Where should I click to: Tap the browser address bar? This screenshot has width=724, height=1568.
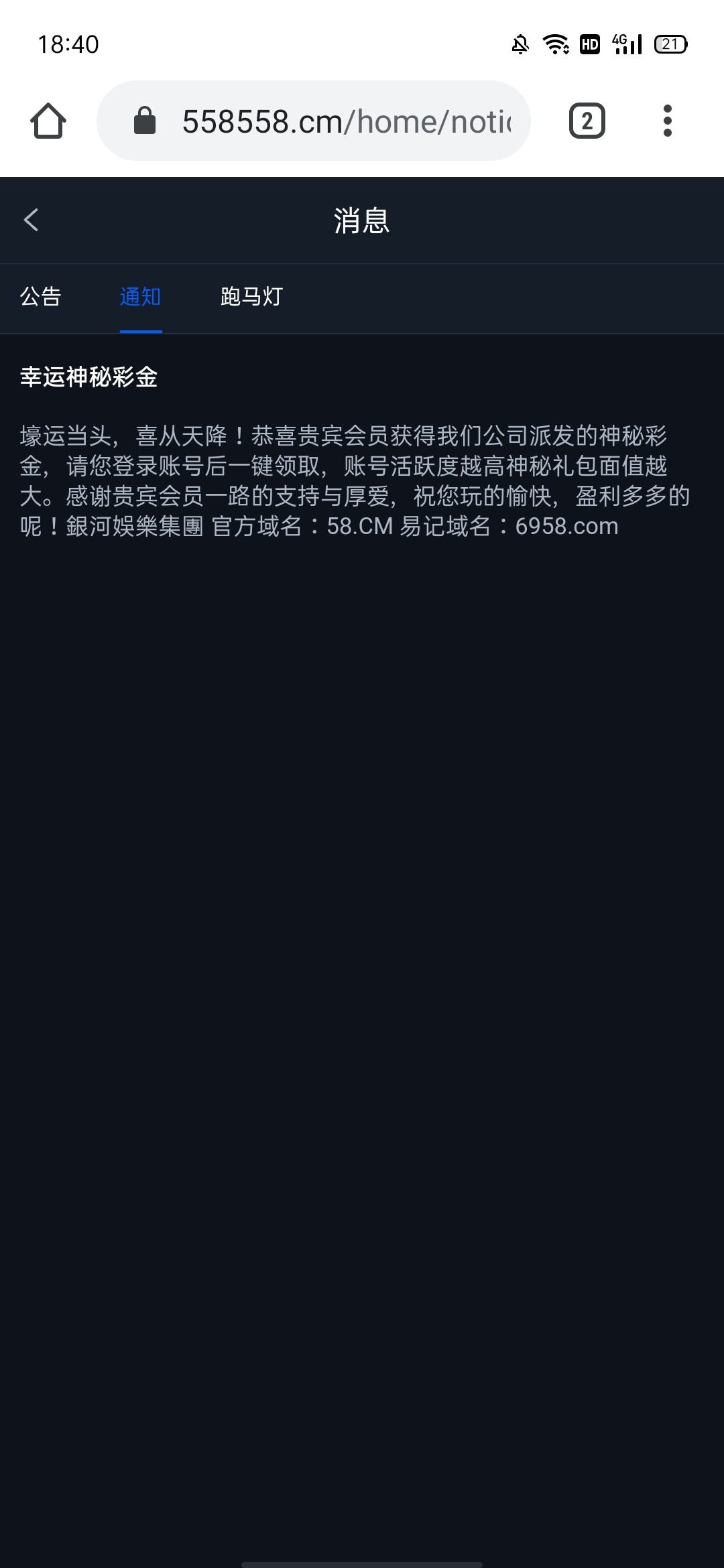[x=314, y=121]
